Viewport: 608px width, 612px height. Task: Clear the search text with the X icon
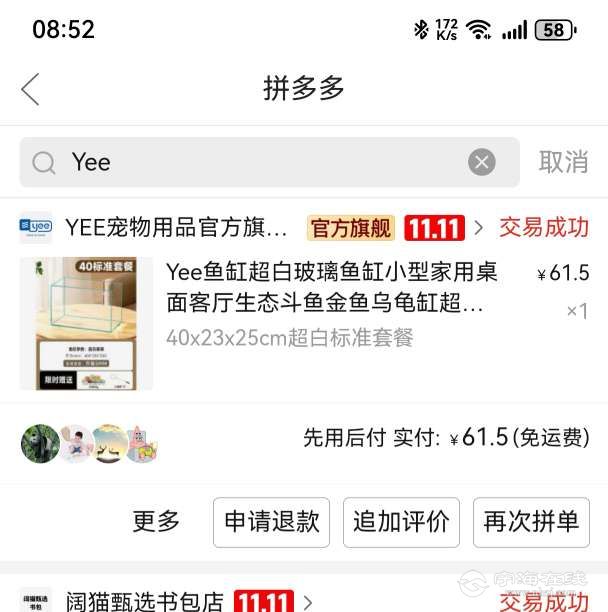(x=482, y=162)
